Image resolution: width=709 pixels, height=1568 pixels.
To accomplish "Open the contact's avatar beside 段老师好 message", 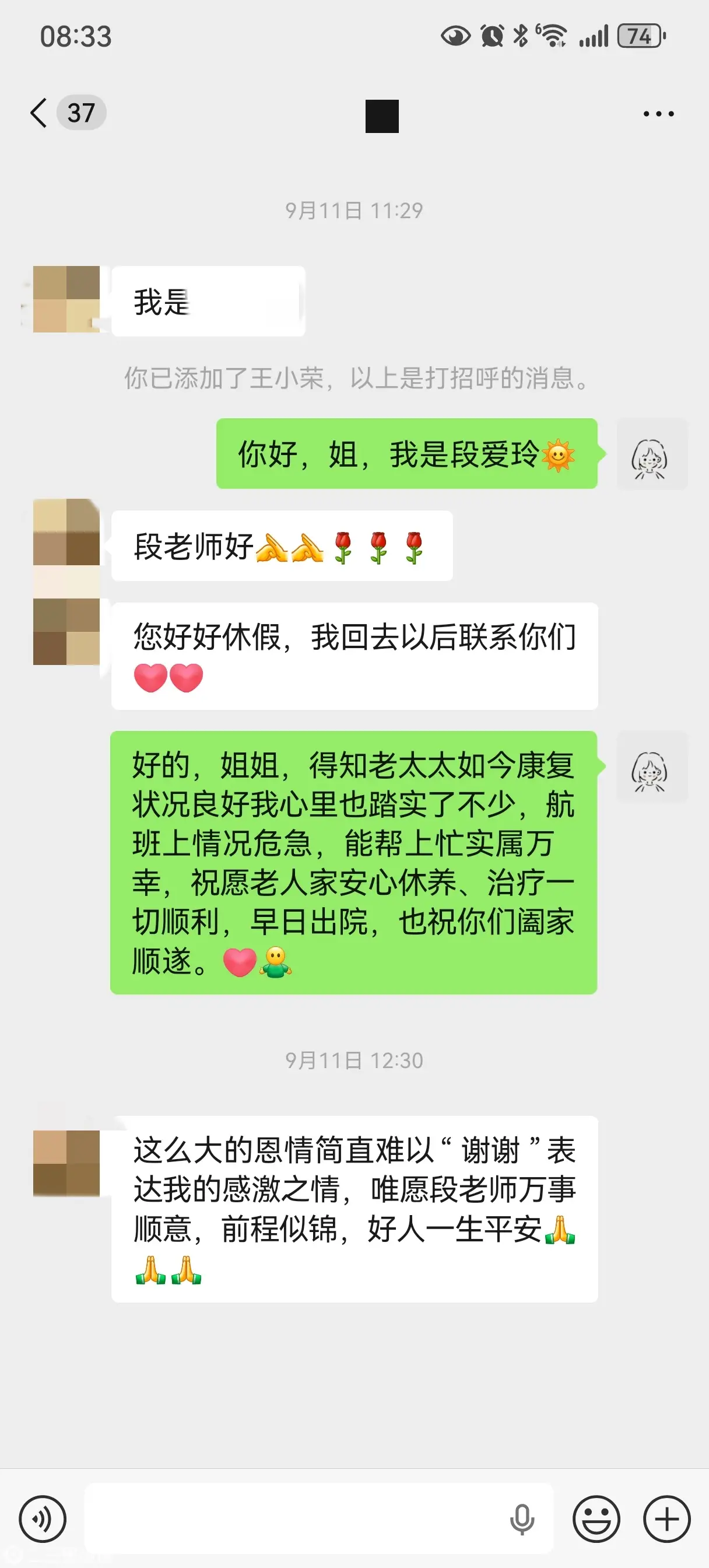I will 66,532.
